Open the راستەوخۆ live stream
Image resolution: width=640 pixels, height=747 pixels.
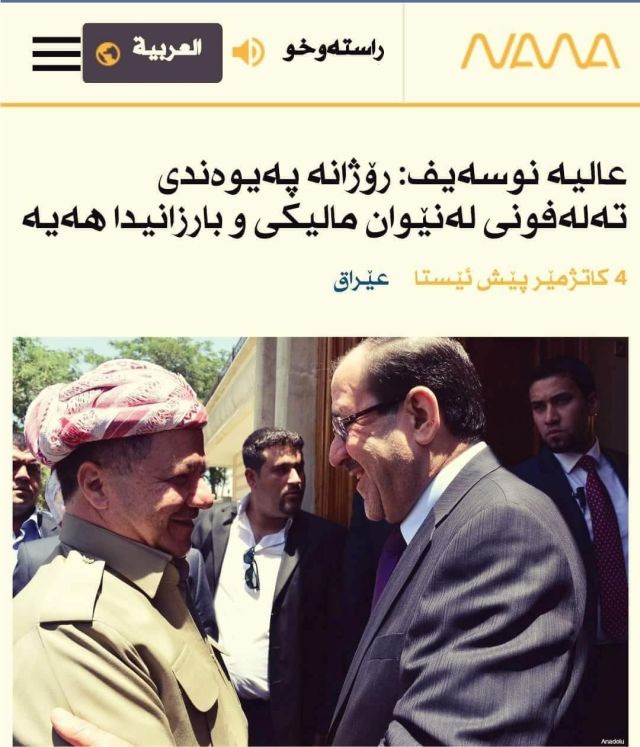(310, 51)
